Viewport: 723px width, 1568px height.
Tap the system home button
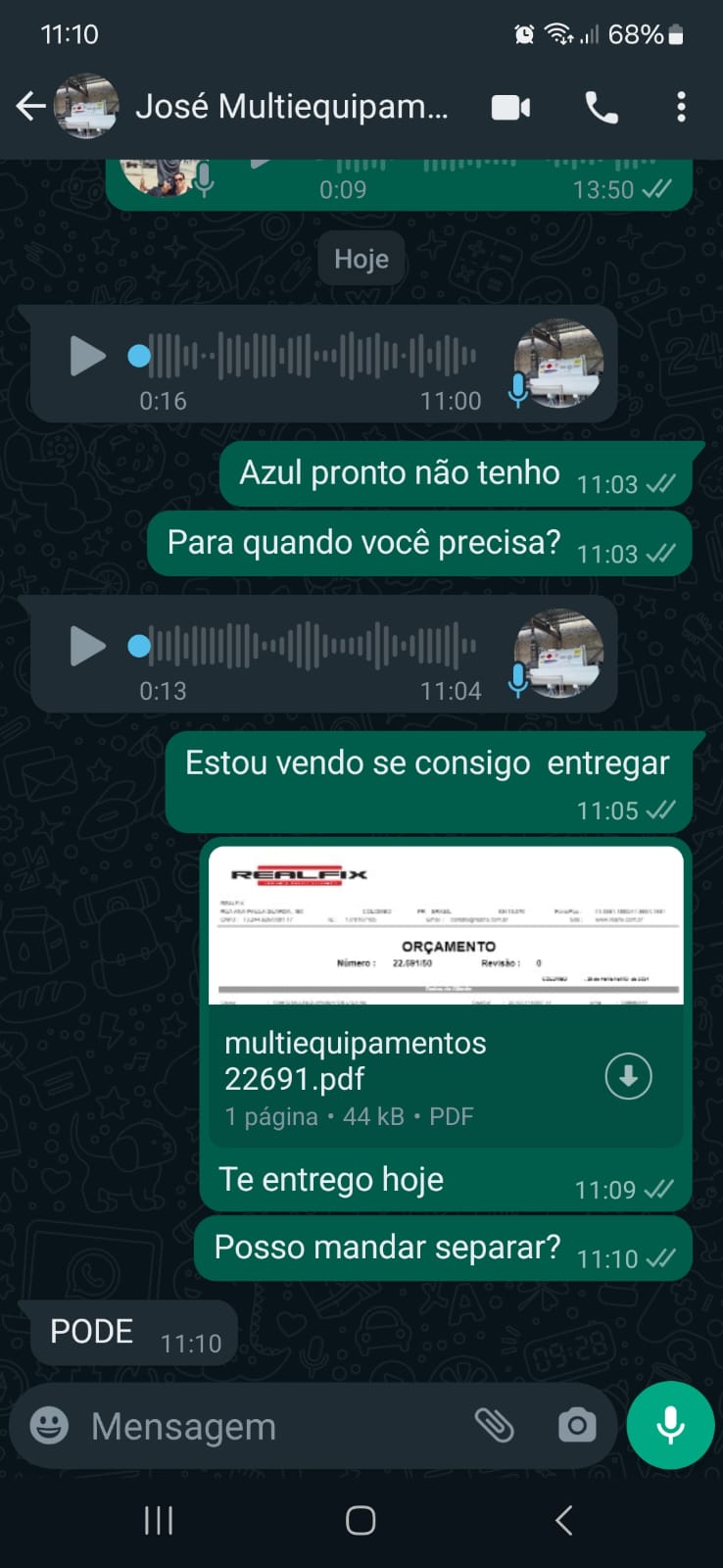point(361,1520)
